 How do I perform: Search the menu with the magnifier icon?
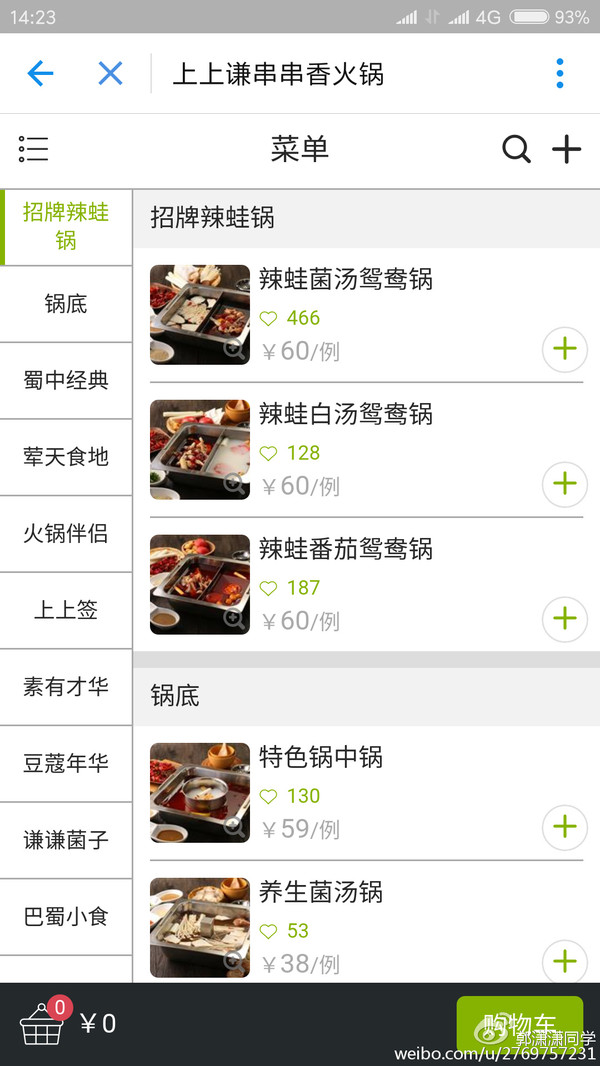pyautogui.click(x=516, y=150)
